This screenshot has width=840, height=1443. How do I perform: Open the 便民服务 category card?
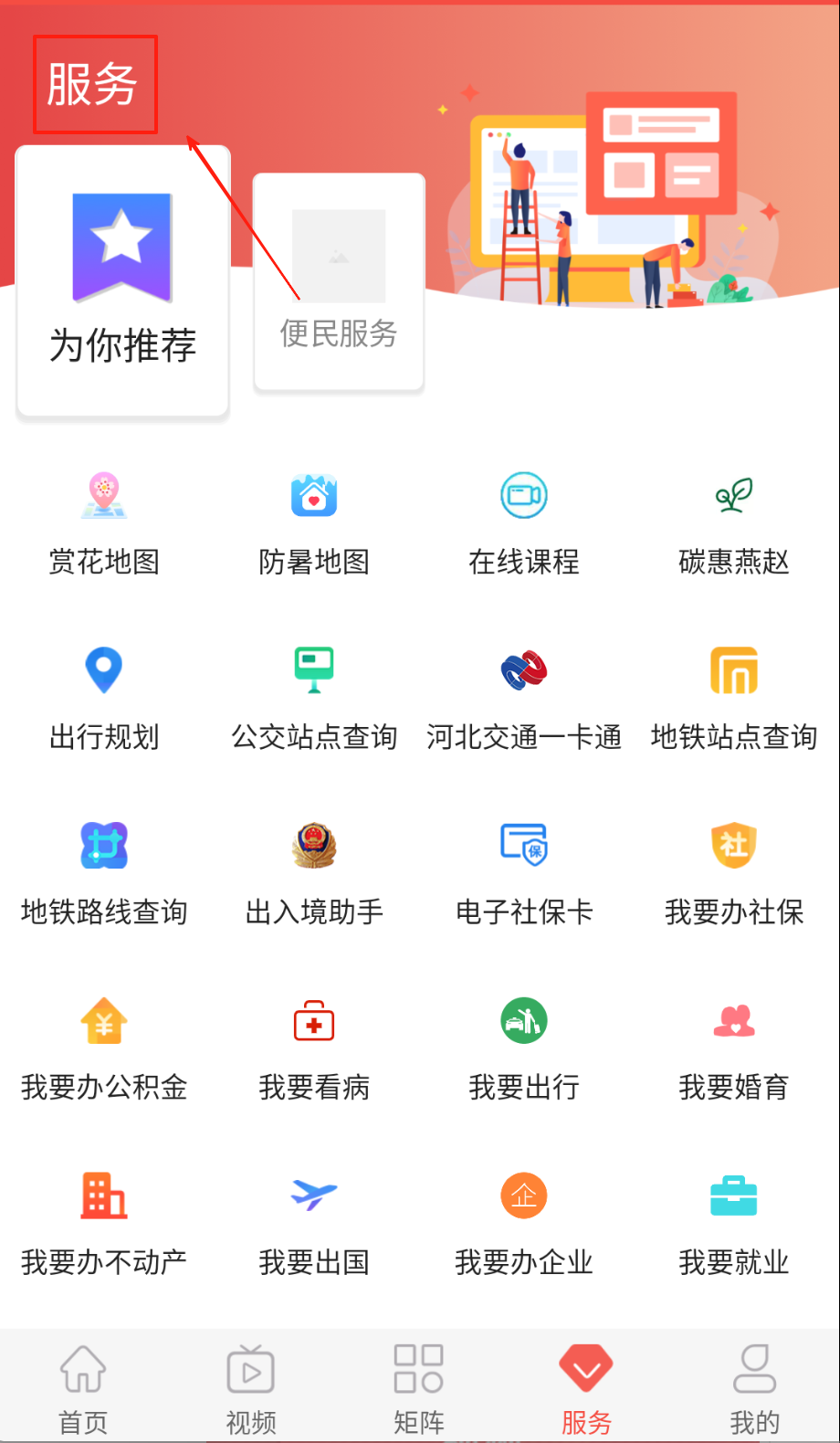tap(339, 281)
